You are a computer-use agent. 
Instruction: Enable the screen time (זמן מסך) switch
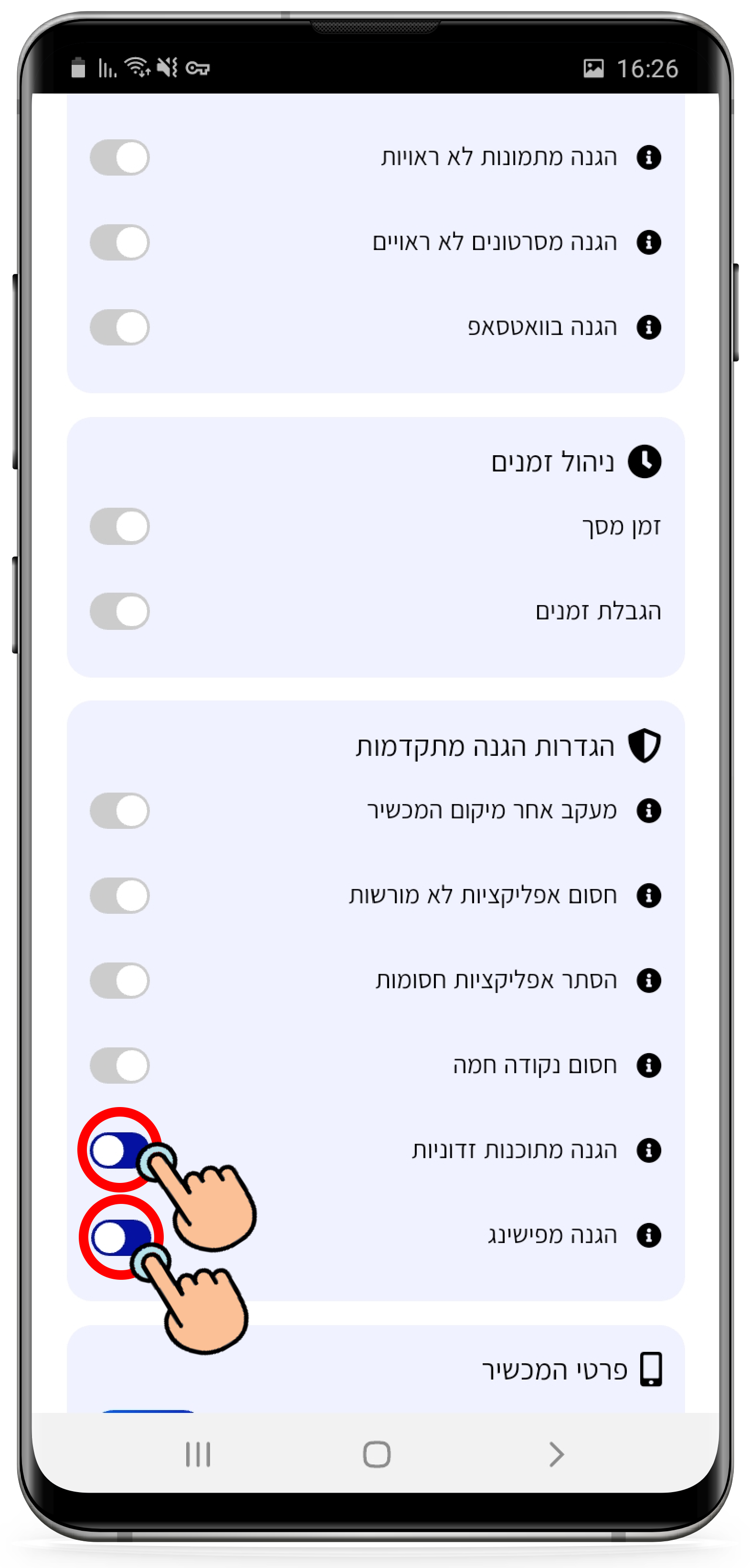point(119,526)
